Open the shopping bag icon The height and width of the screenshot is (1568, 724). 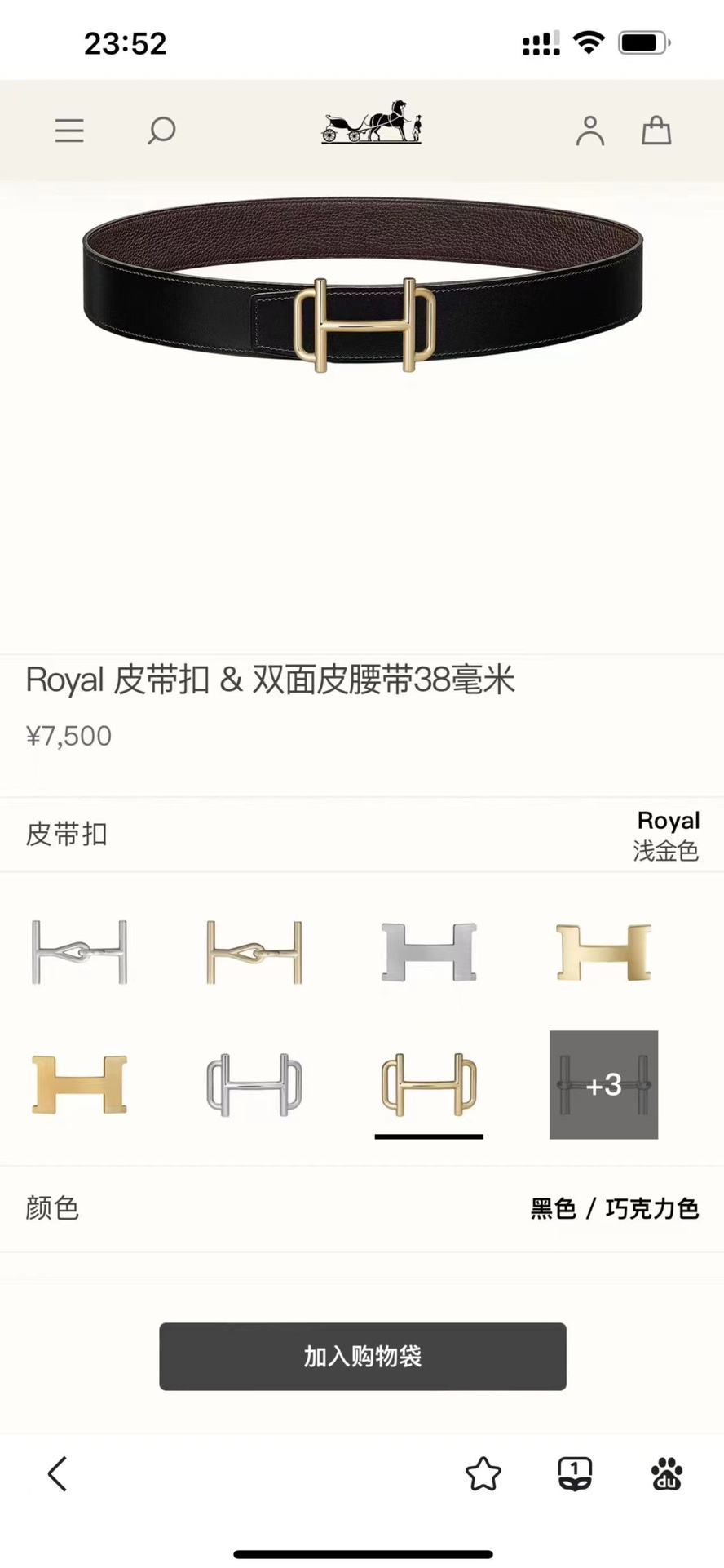coord(656,131)
